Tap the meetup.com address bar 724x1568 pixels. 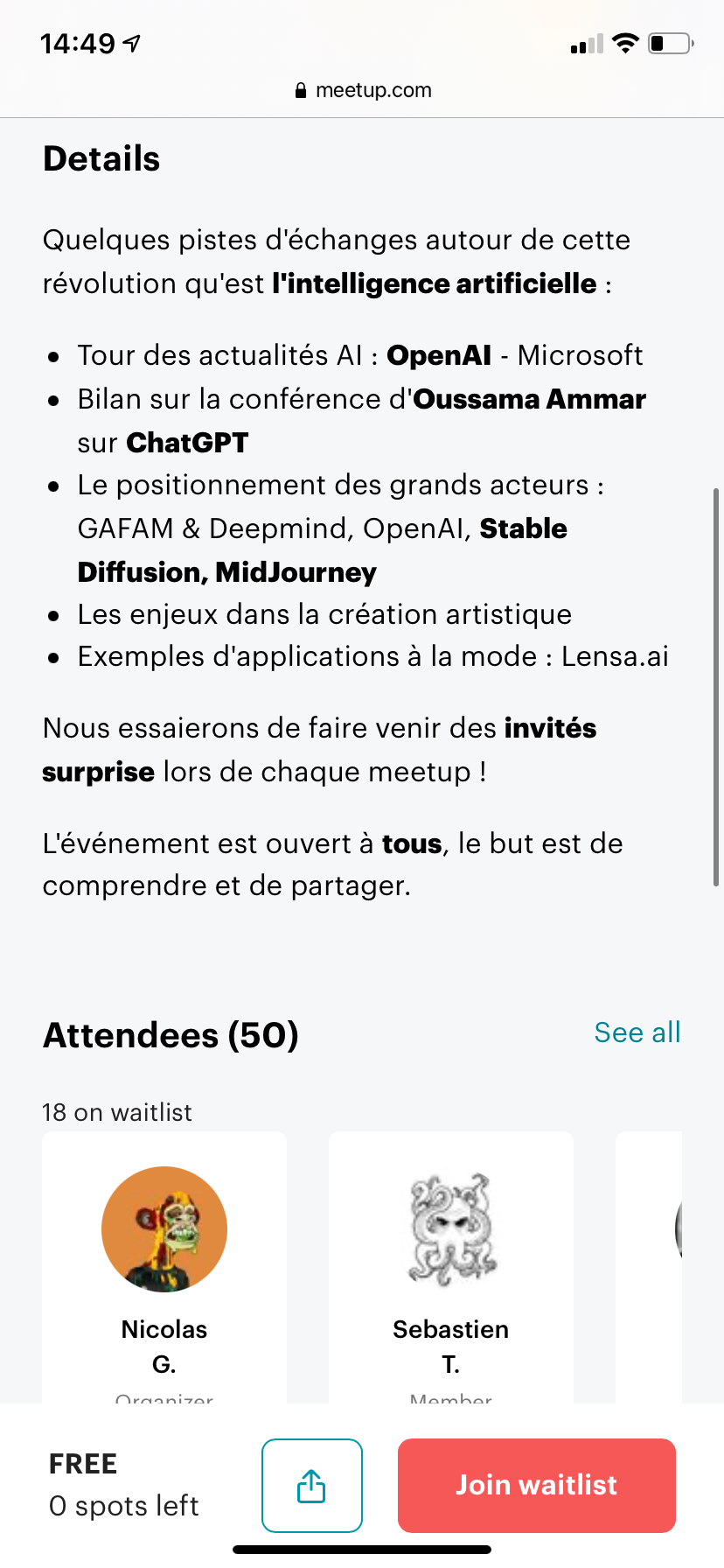pyautogui.click(x=362, y=90)
